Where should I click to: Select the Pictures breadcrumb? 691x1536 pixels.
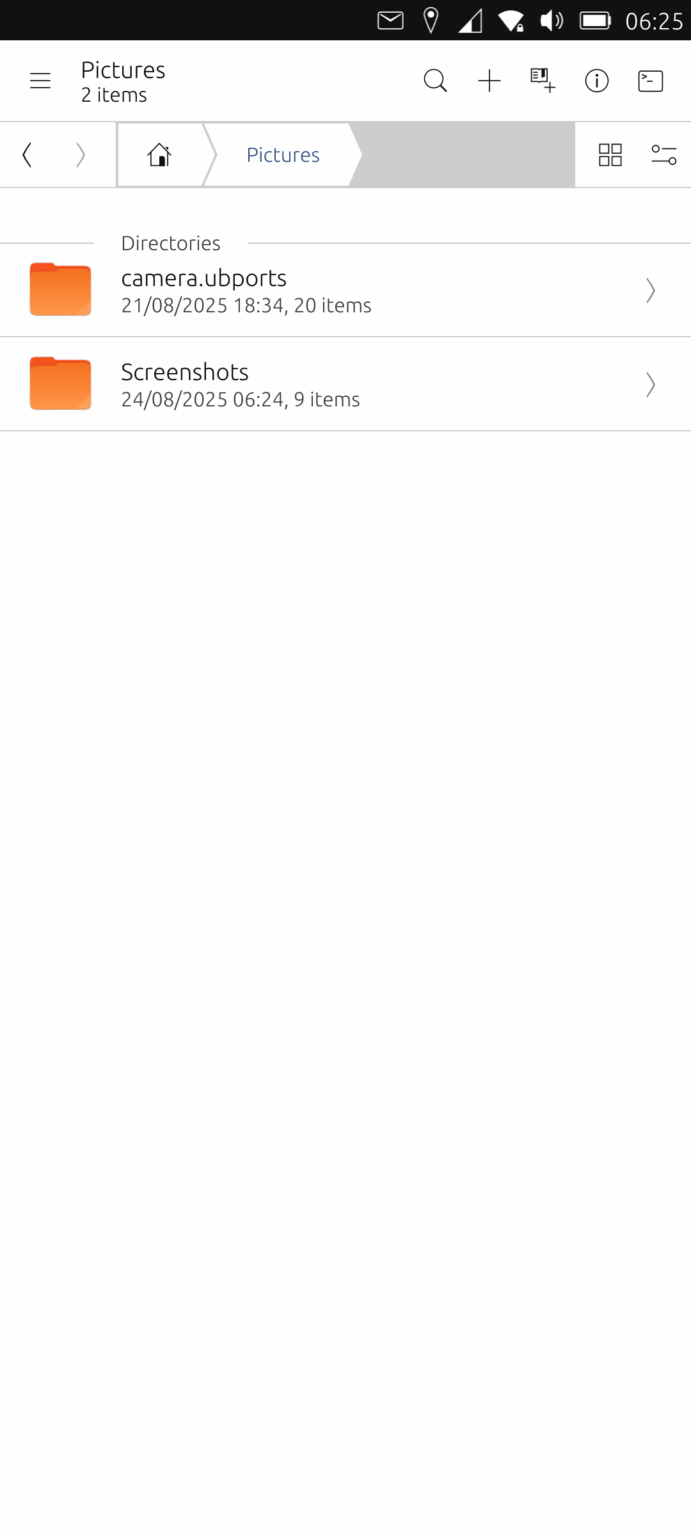click(x=283, y=155)
